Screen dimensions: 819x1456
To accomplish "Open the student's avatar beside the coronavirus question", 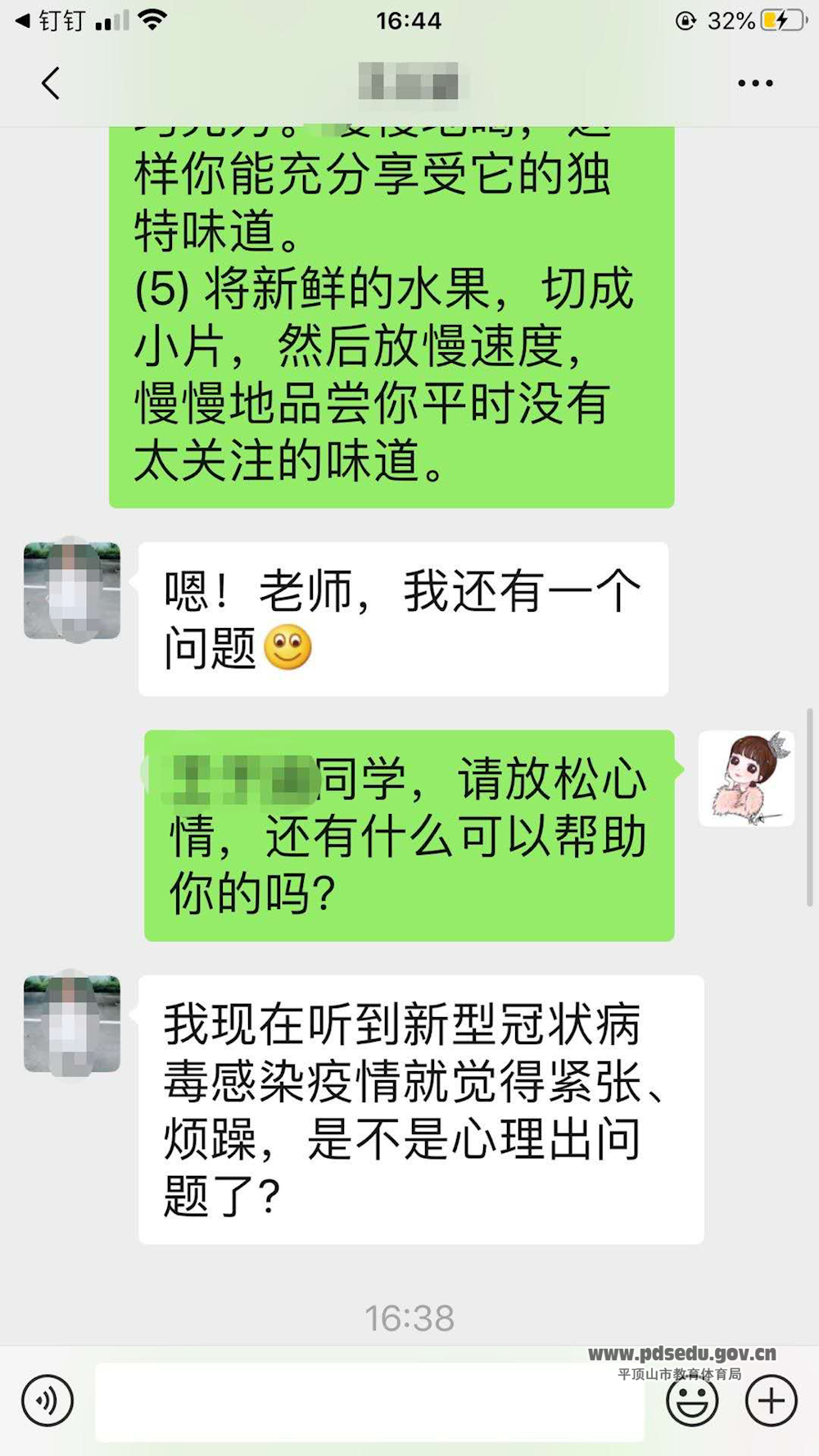I will [72, 1024].
